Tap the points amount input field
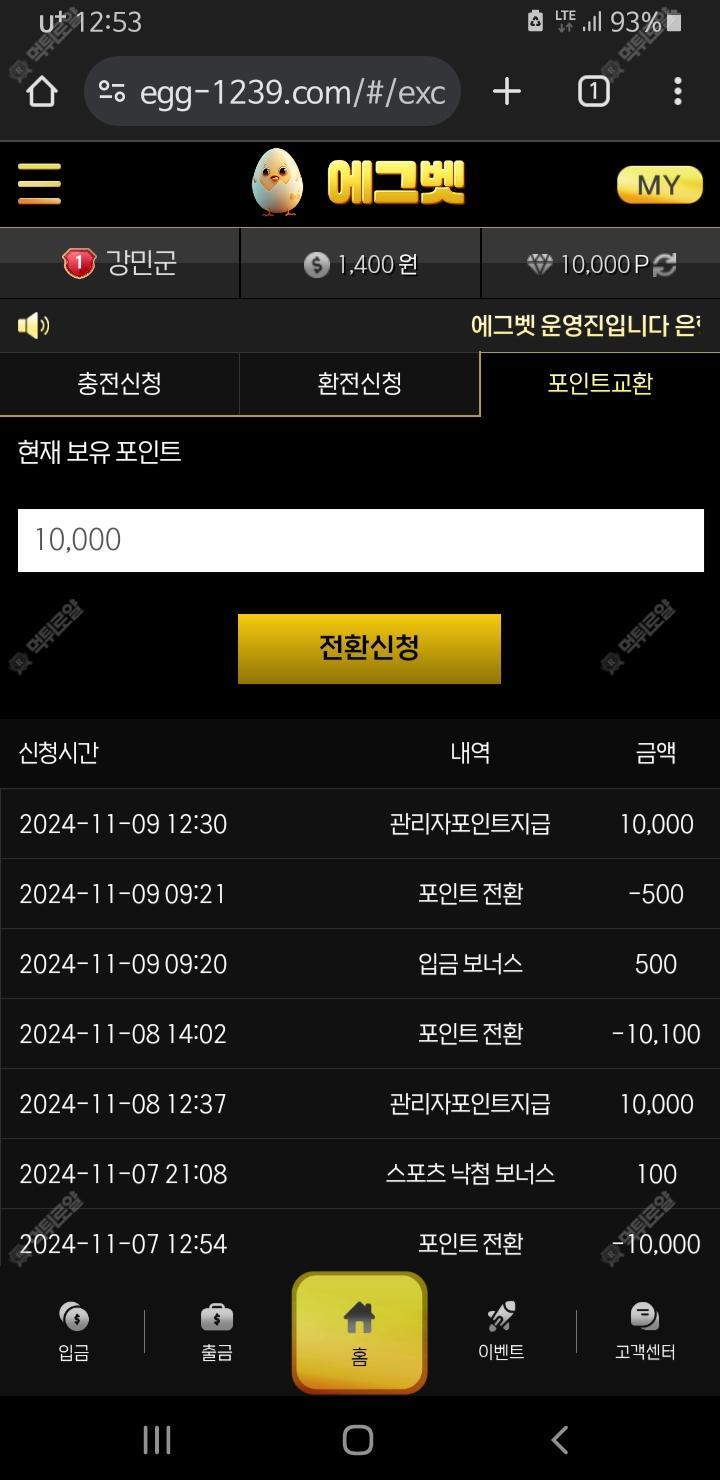 [x=360, y=540]
